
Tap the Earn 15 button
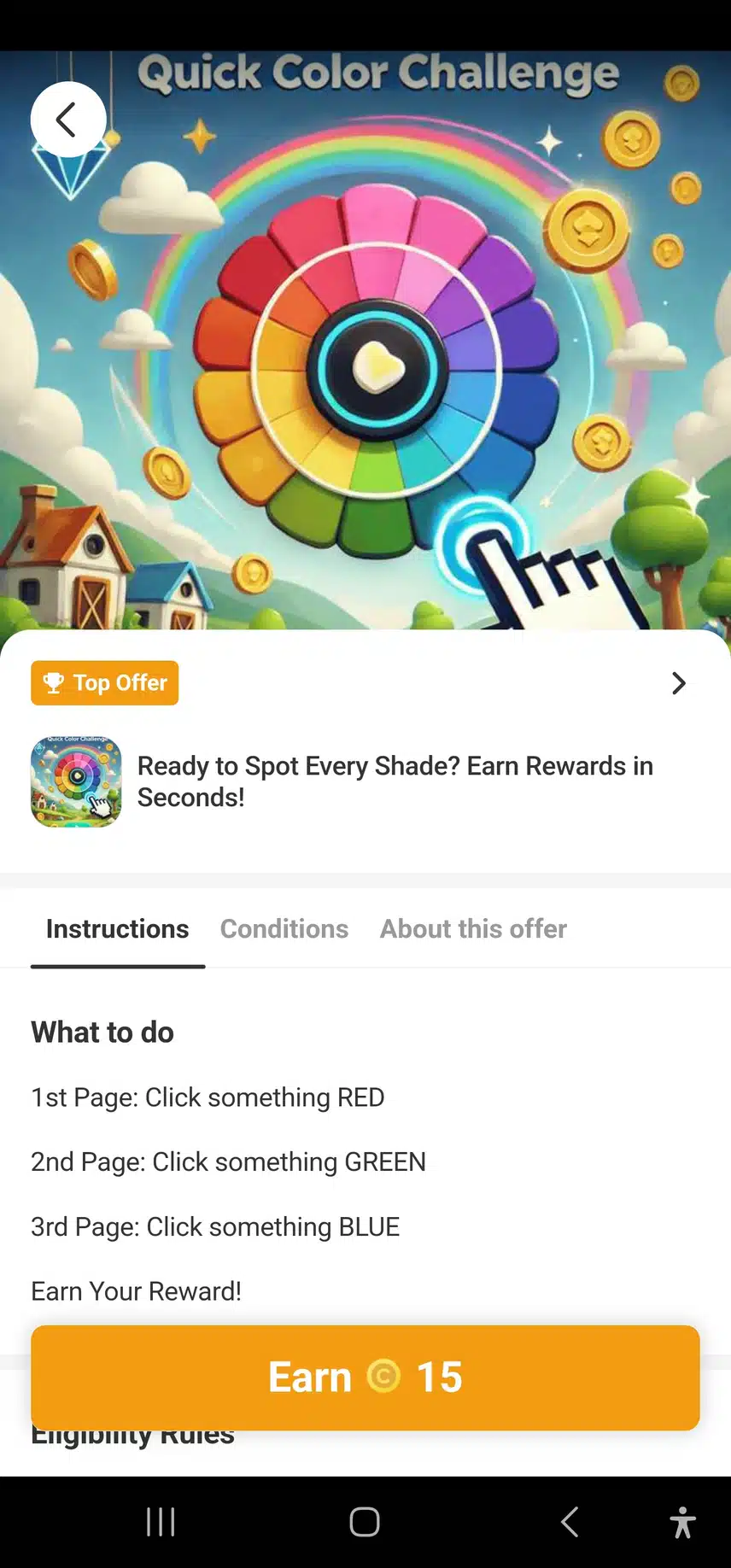[365, 1377]
